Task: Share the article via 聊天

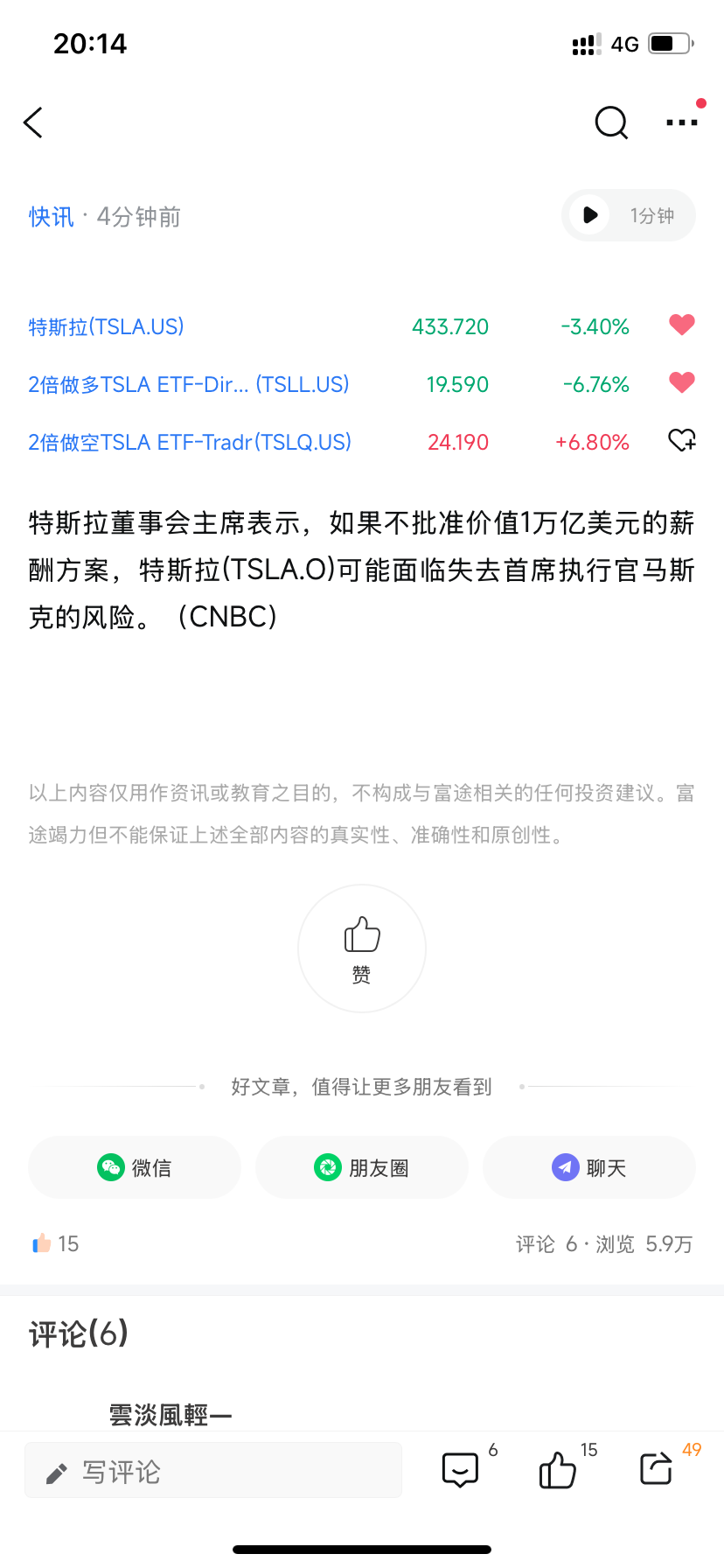Action: (589, 1167)
